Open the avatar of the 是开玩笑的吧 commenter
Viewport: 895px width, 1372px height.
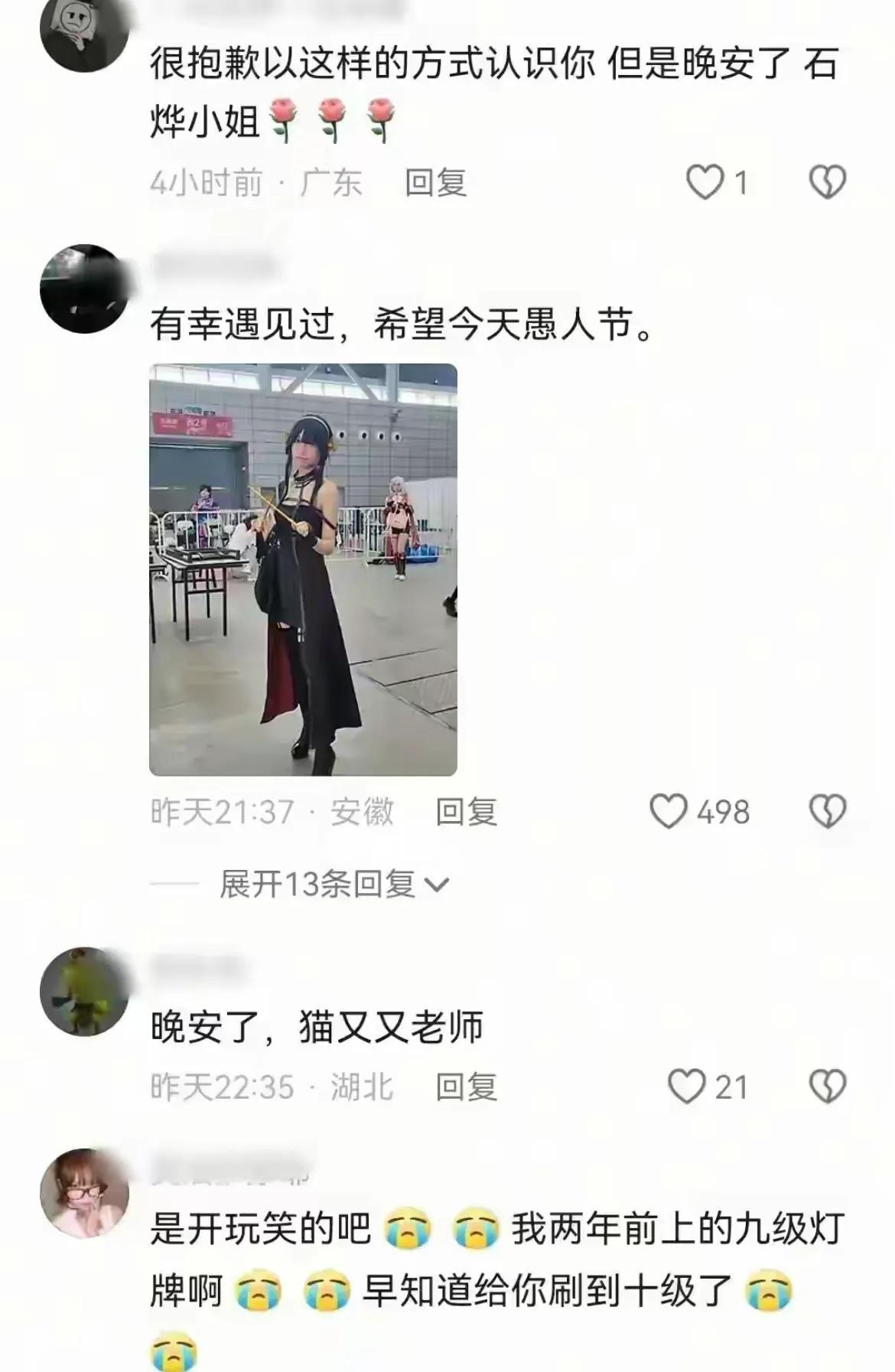(x=84, y=1193)
